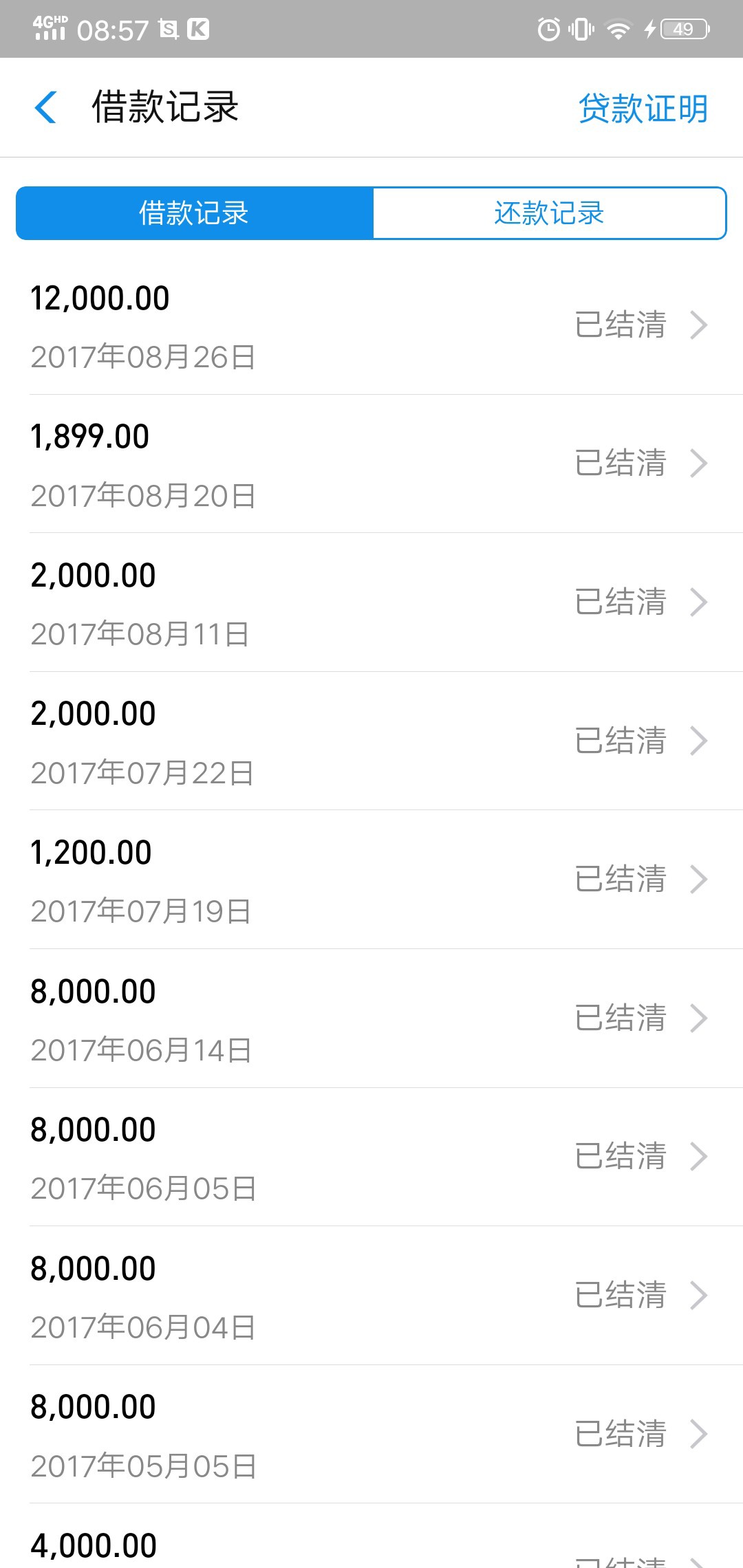743x1568 pixels.
Task: Open the 8,000.00 loan from 2017年06月04日
Action: pyautogui.click(x=371, y=1296)
